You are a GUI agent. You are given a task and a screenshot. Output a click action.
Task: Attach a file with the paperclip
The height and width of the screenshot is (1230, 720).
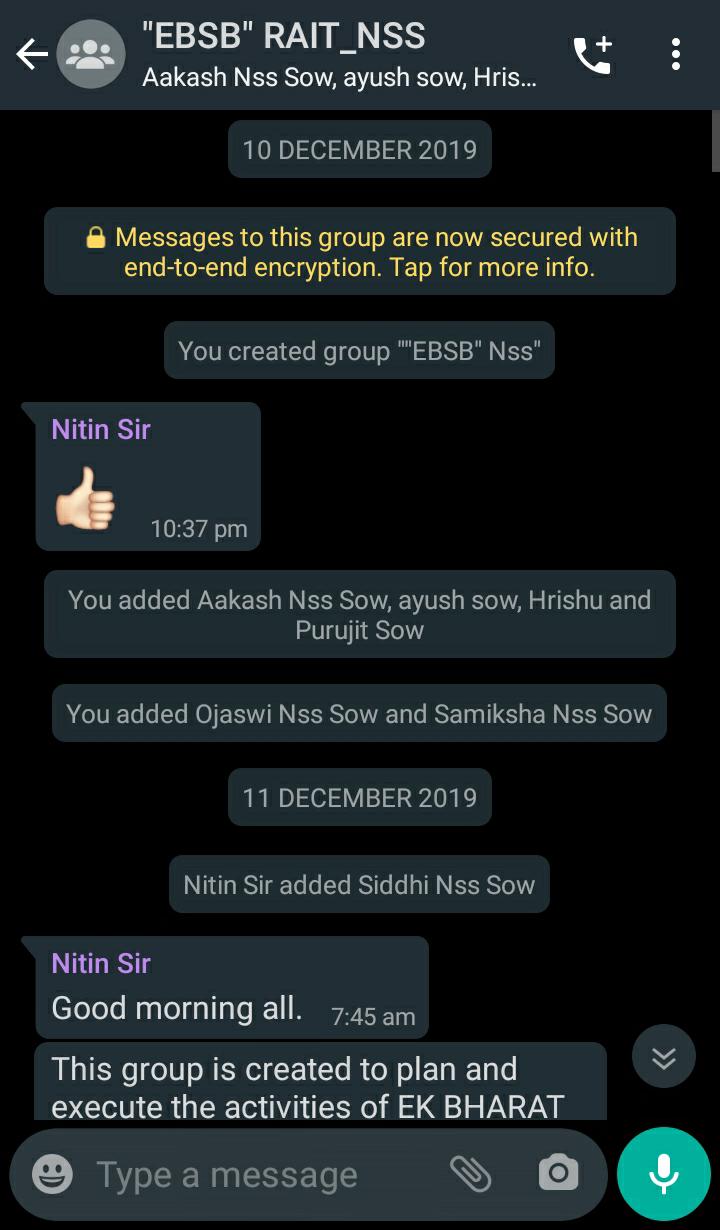click(470, 1174)
